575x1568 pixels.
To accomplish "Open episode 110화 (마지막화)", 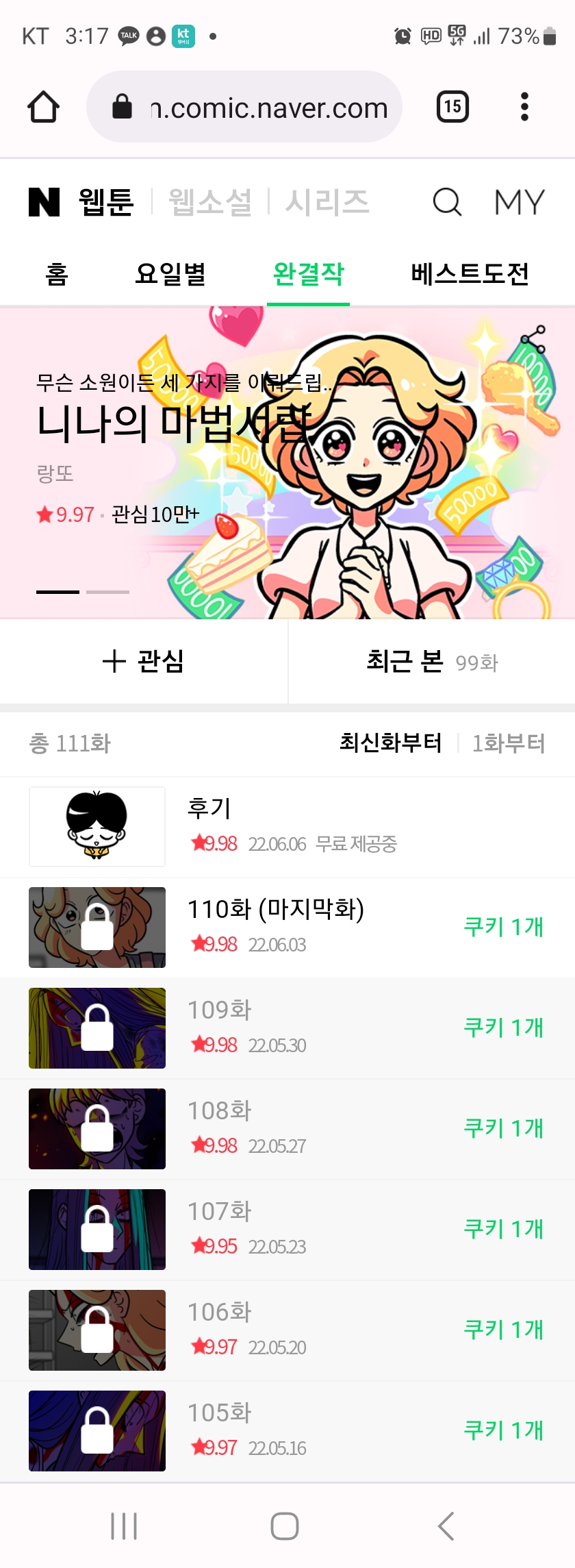I will (287, 928).
